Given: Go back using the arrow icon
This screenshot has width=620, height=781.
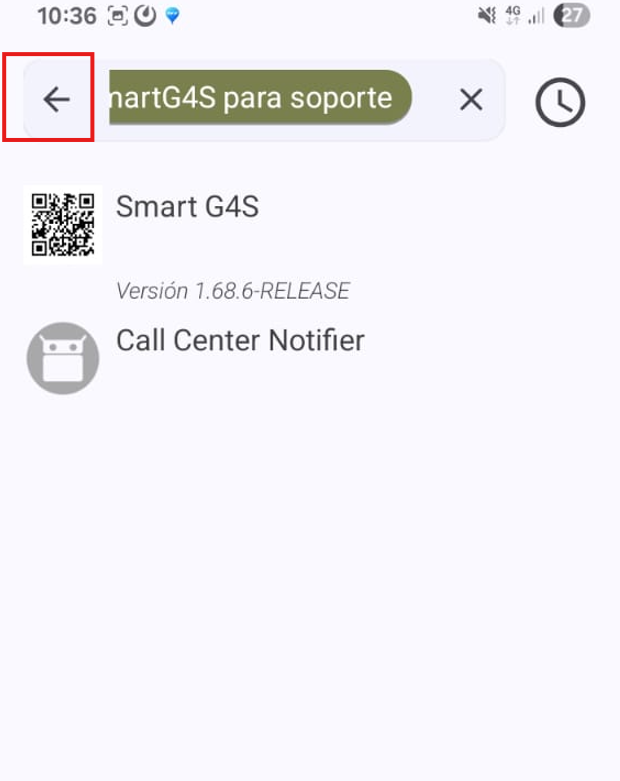Looking at the screenshot, I should click(x=56, y=99).
